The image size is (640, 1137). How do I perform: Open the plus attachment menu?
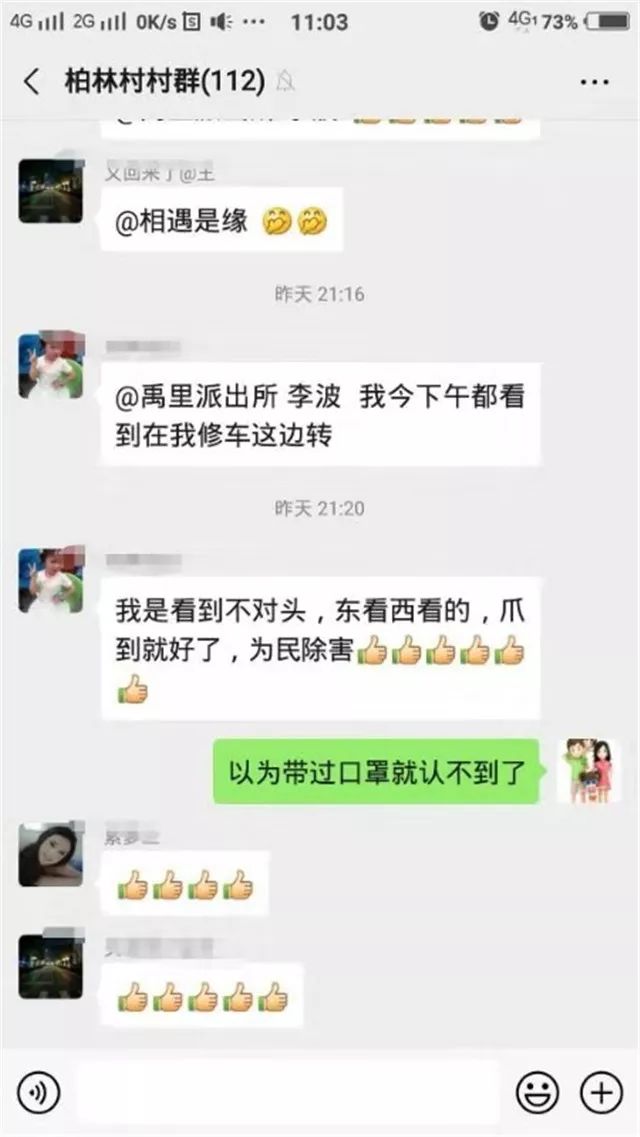[601, 1093]
